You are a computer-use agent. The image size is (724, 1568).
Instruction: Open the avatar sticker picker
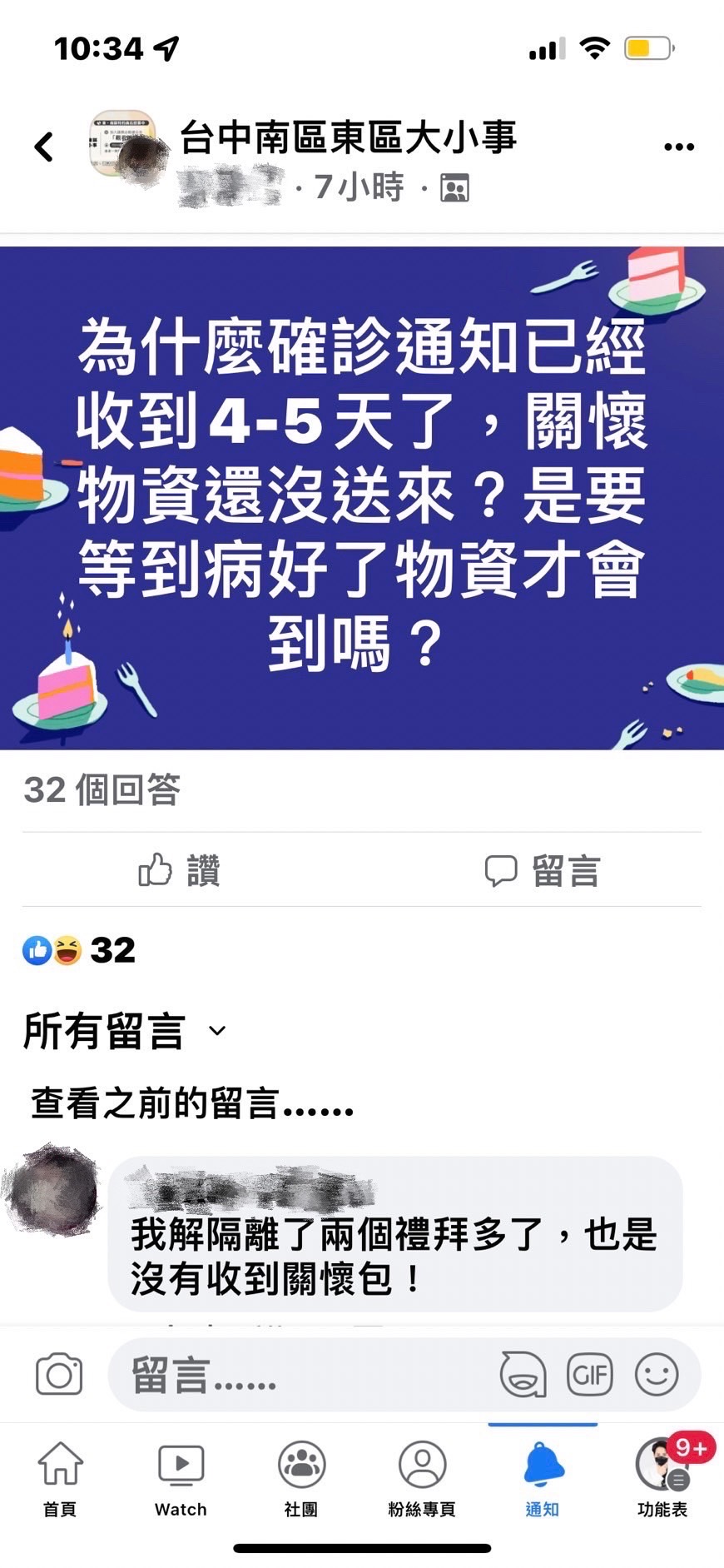tap(523, 1375)
